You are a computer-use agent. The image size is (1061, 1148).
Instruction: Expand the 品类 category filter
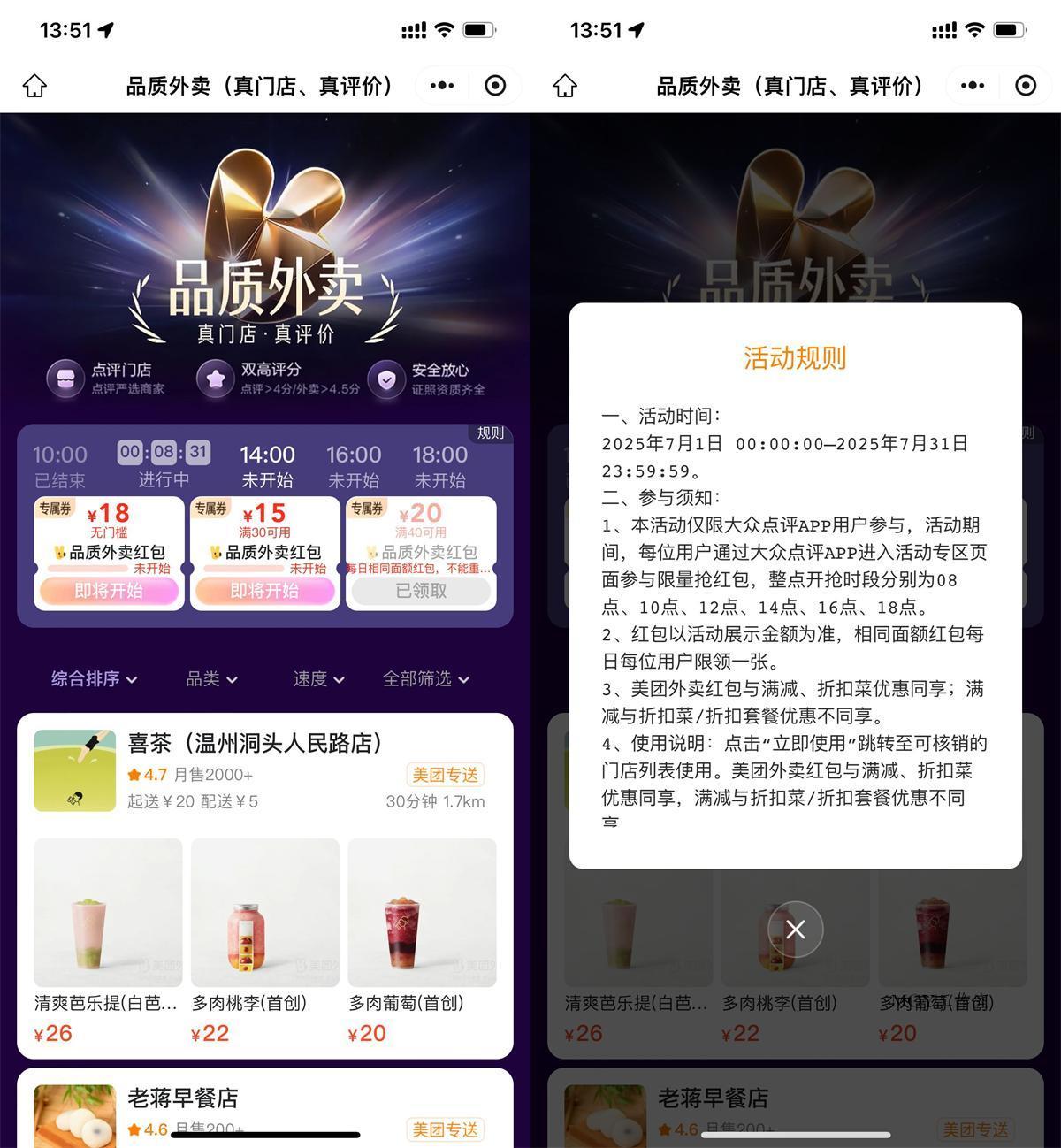[211, 679]
